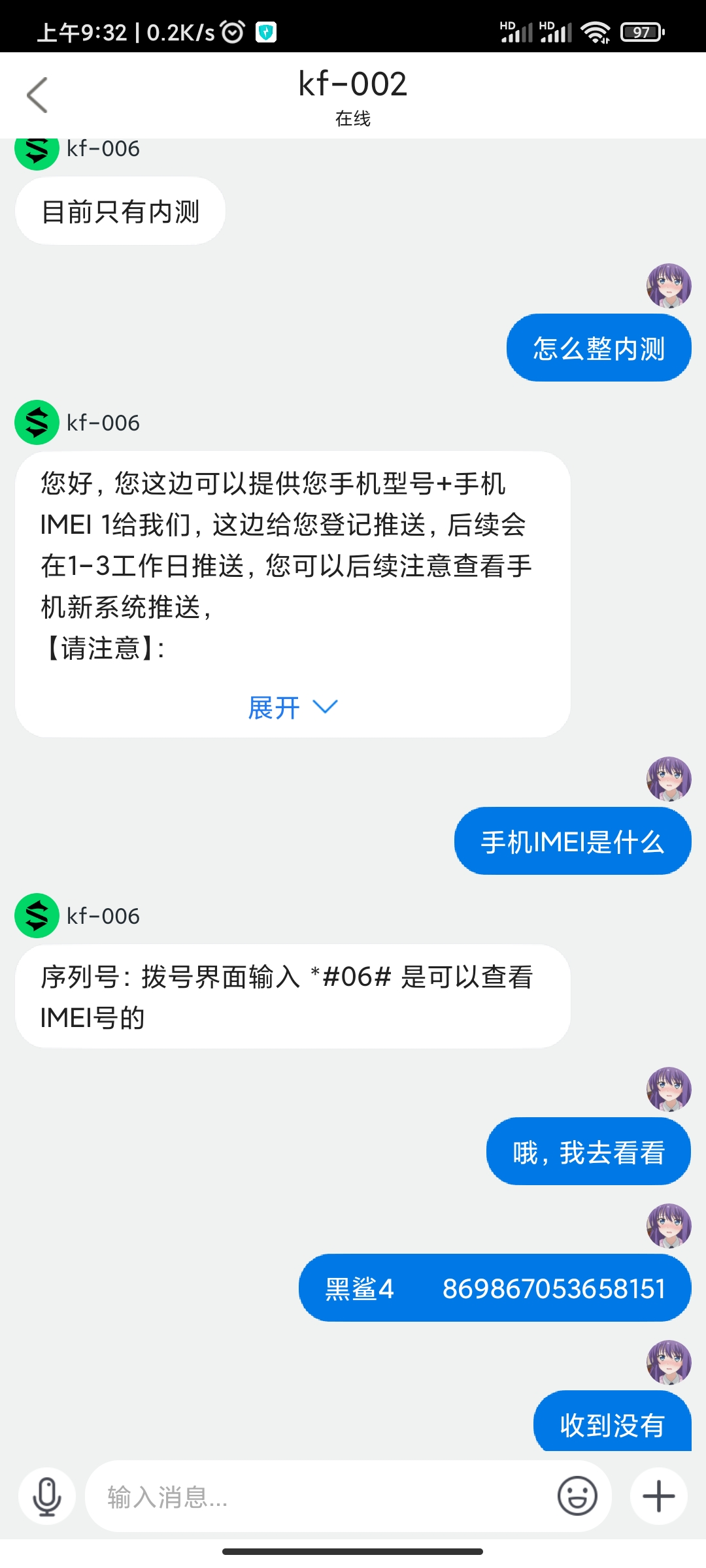
Task: Open the plus attachment menu
Action: tap(658, 1496)
